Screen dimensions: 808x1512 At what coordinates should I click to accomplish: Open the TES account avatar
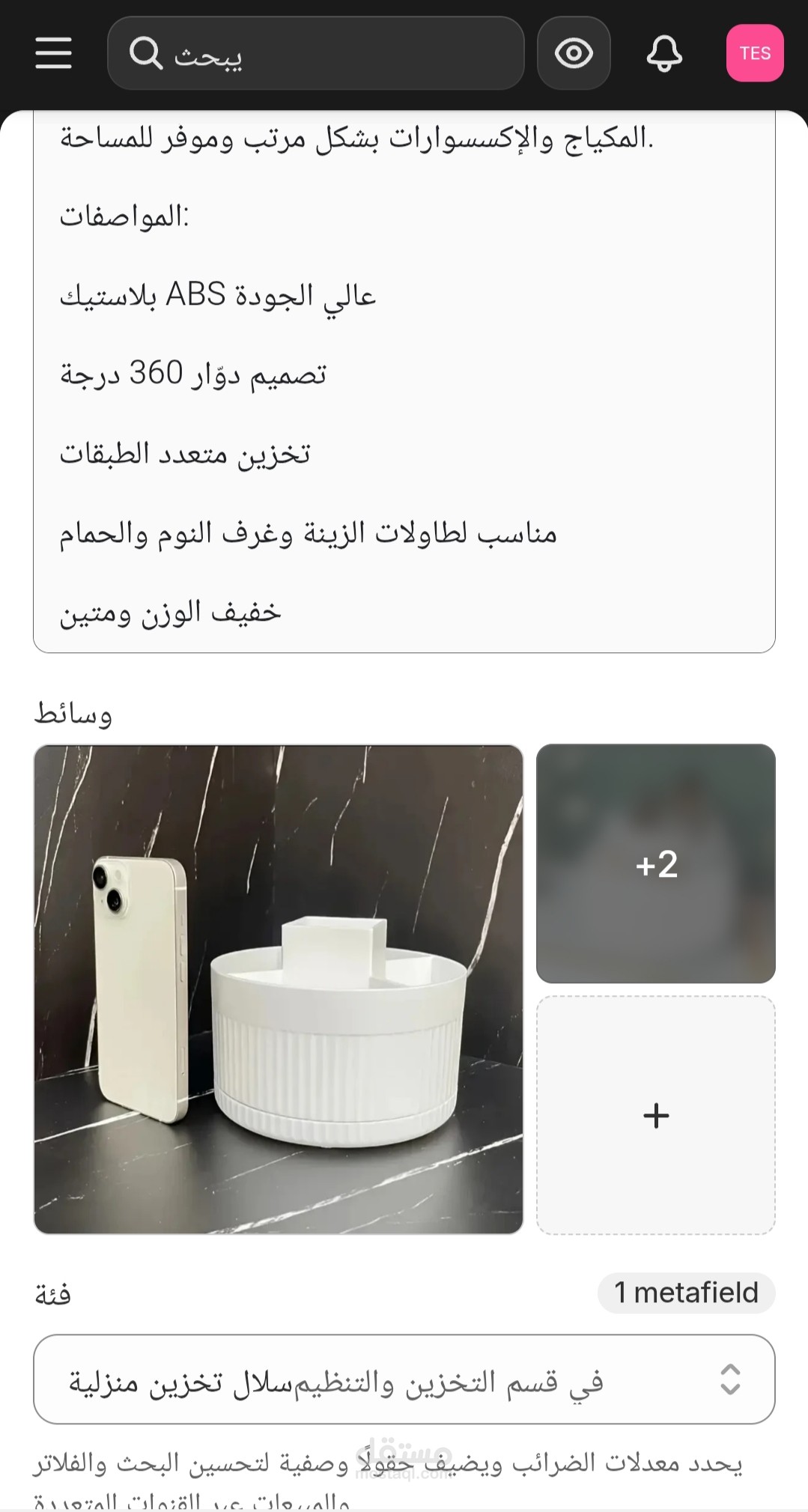pos(754,53)
